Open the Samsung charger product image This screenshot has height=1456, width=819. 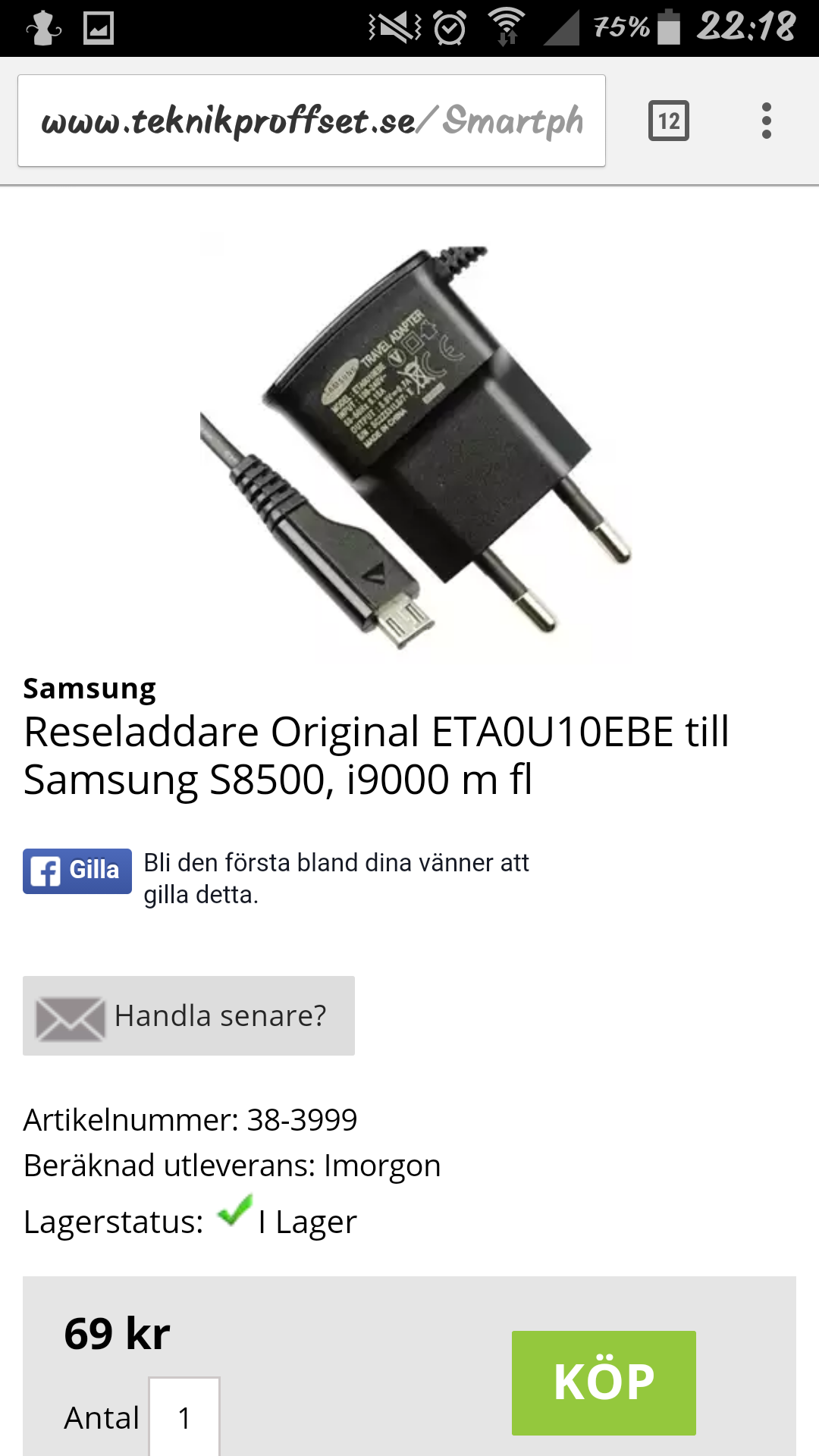click(416, 447)
